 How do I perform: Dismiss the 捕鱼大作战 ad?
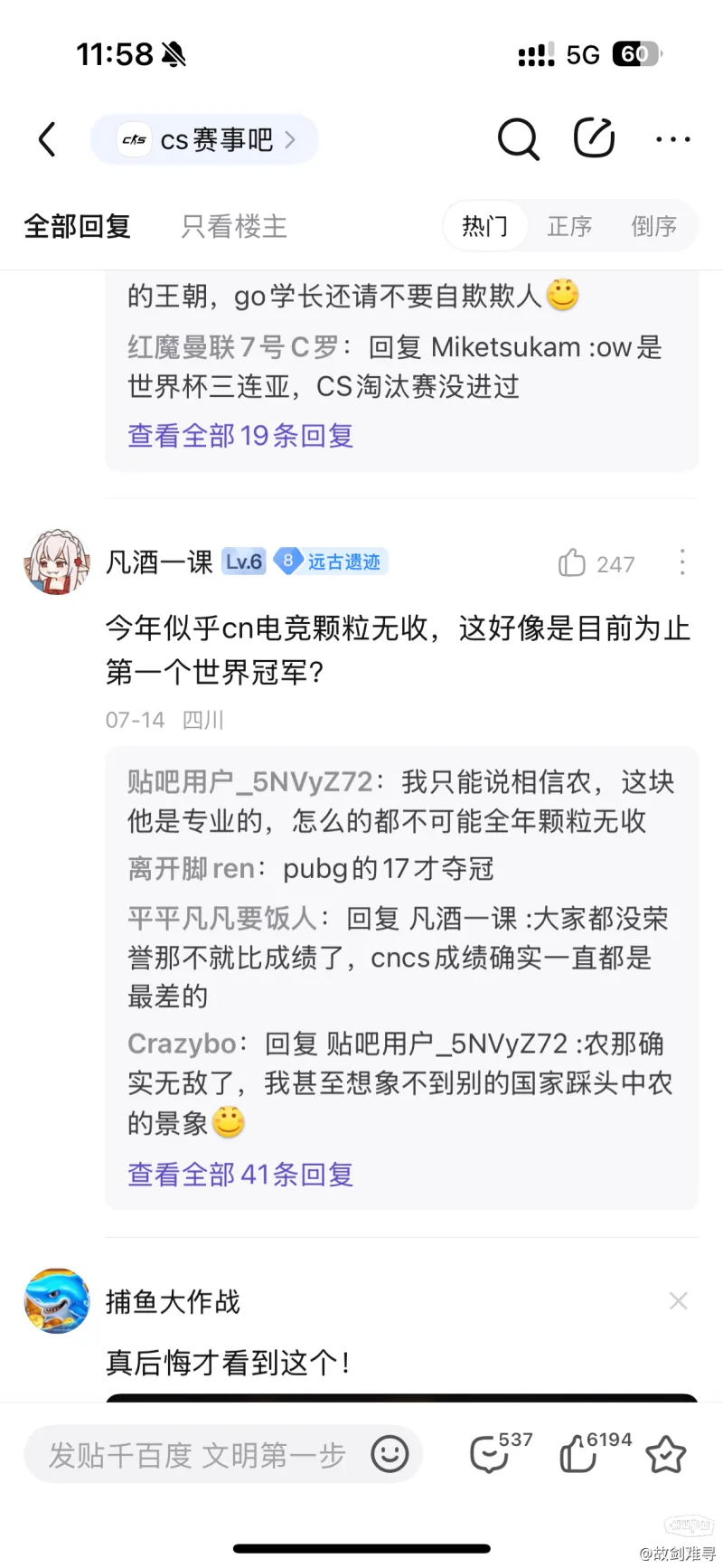point(678,1301)
